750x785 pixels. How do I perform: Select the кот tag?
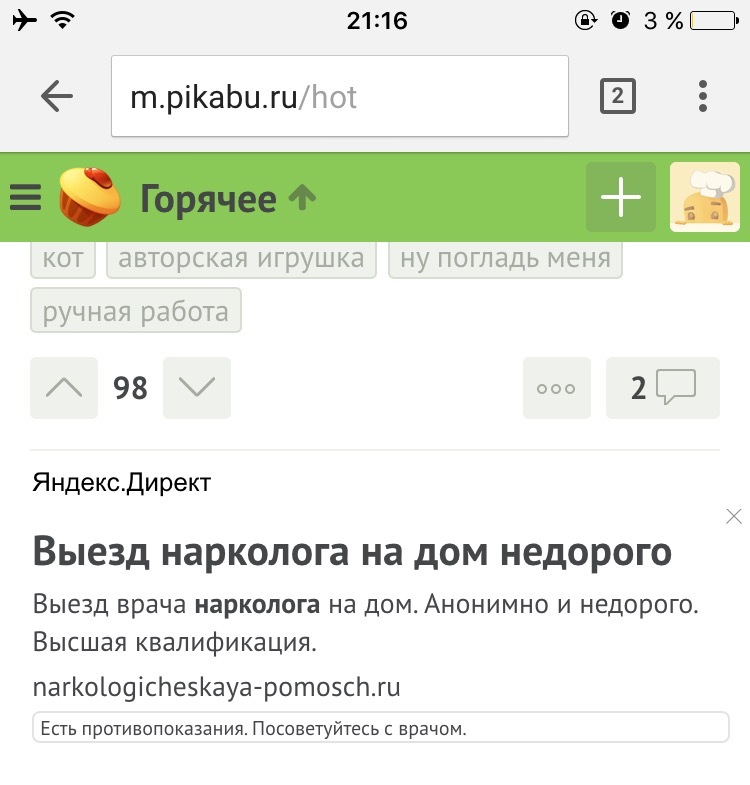[63, 259]
